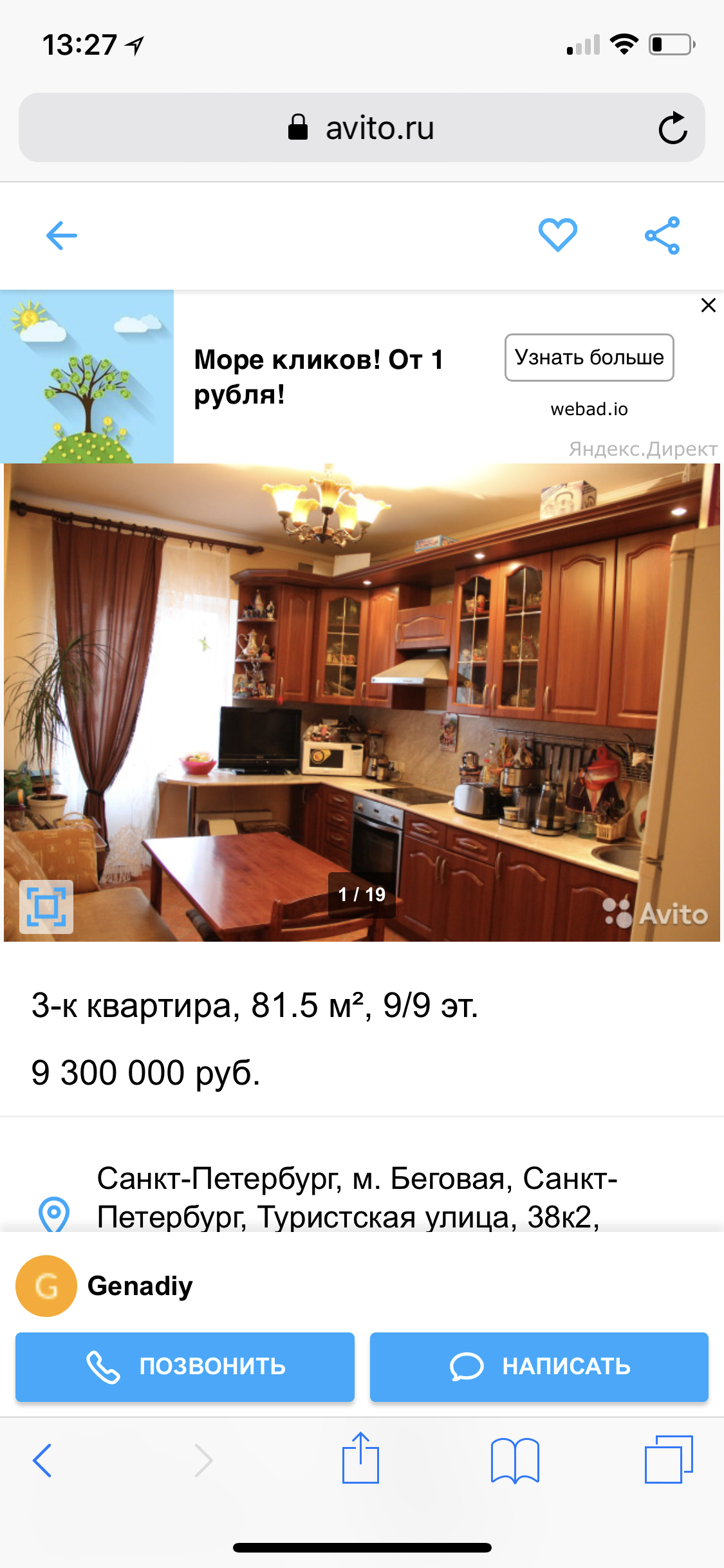Go to the previous page in Safari
Viewport: 724px width, 1568px height.
42,1460
